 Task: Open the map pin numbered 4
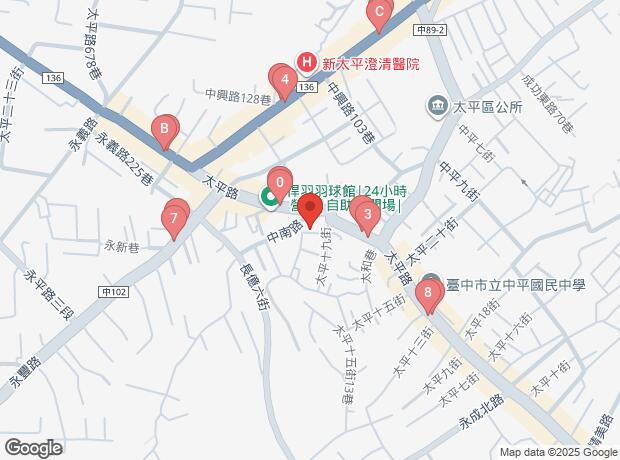pos(285,80)
